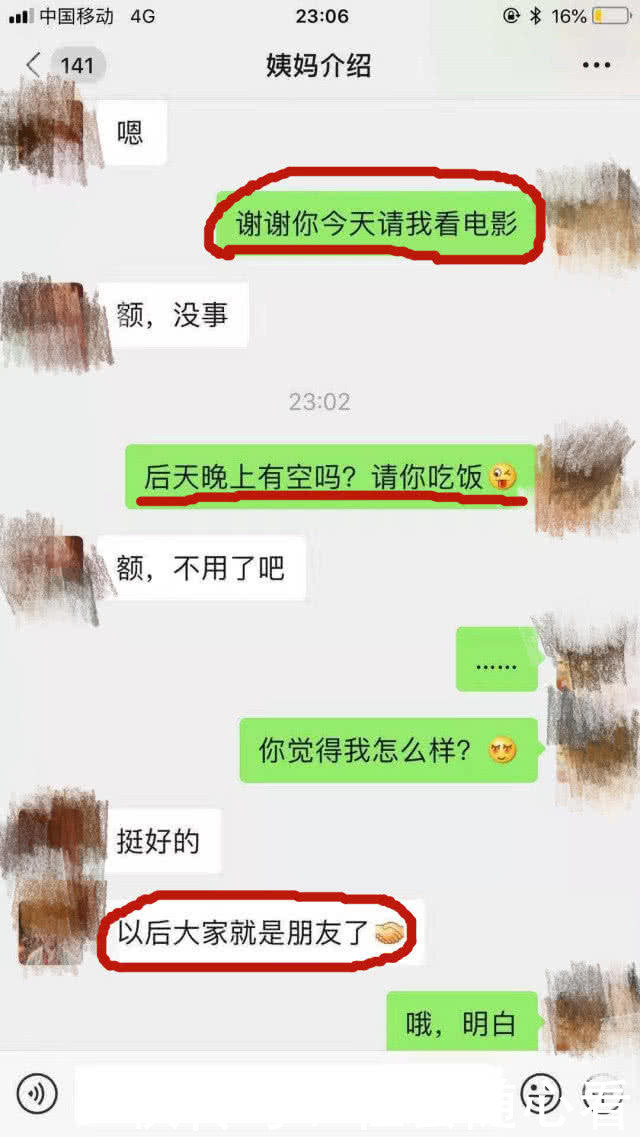Viewport: 640px width, 1137px height.
Task: Switch to voice message input
Action: tap(37, 1094)
